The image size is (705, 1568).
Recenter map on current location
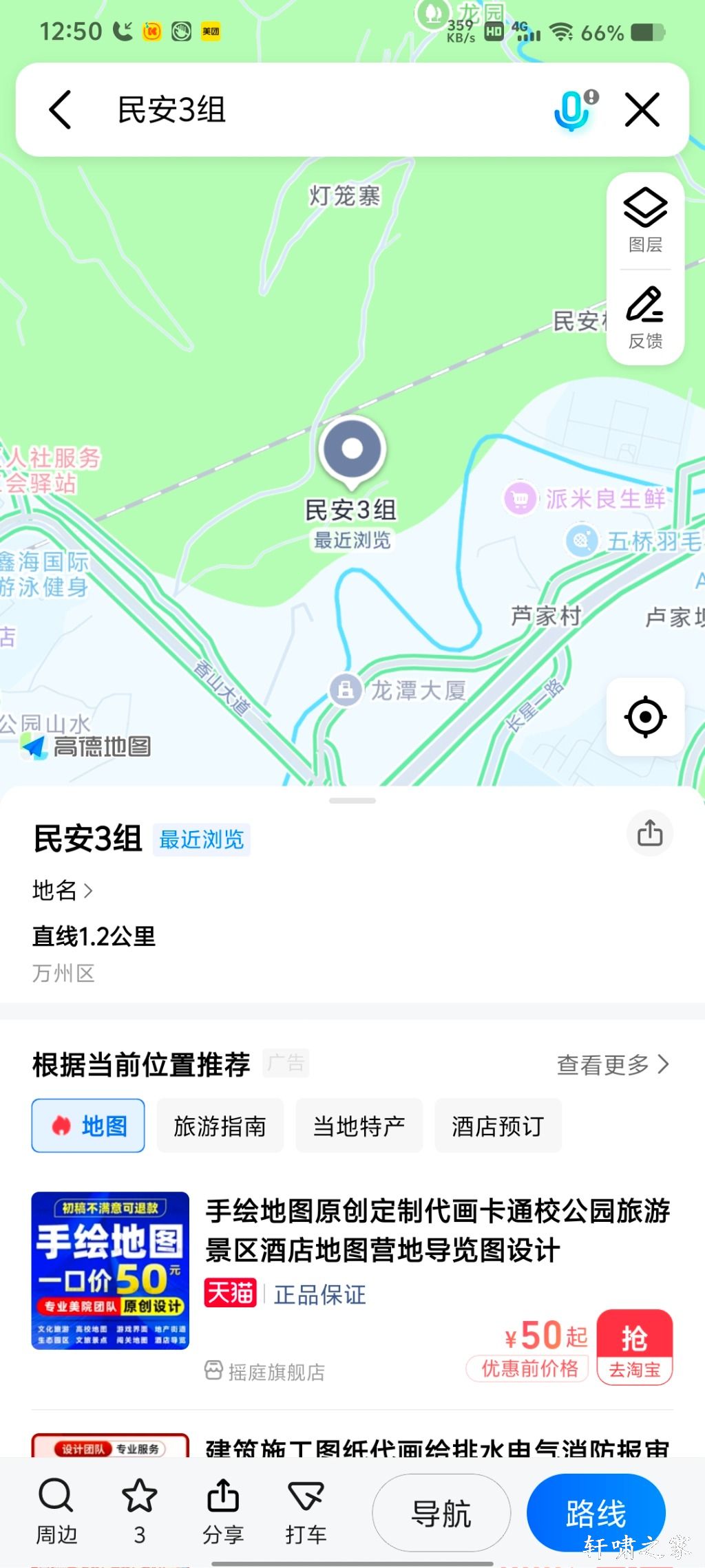(645, 717)
